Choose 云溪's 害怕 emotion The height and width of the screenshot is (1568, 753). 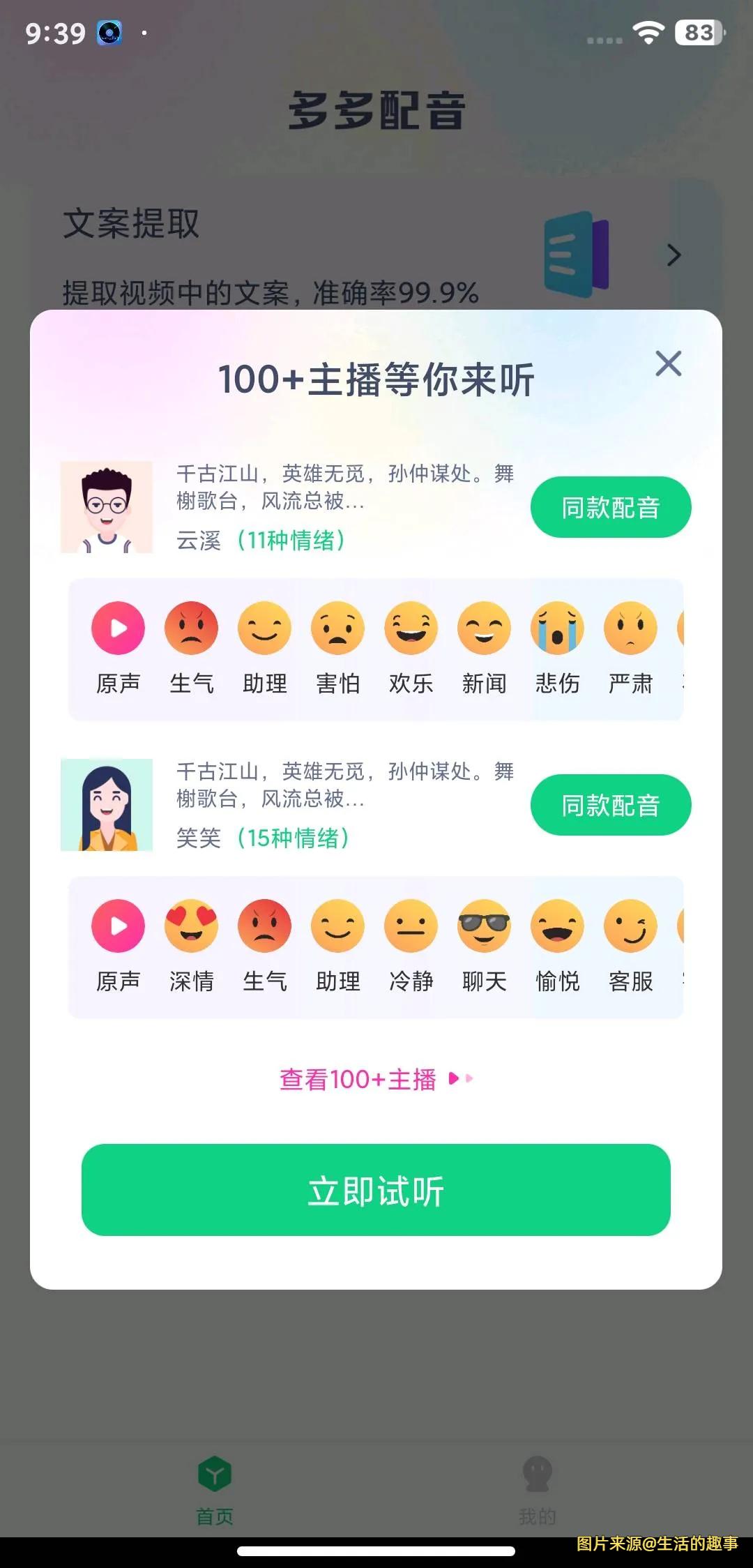(x=338, y=628)
